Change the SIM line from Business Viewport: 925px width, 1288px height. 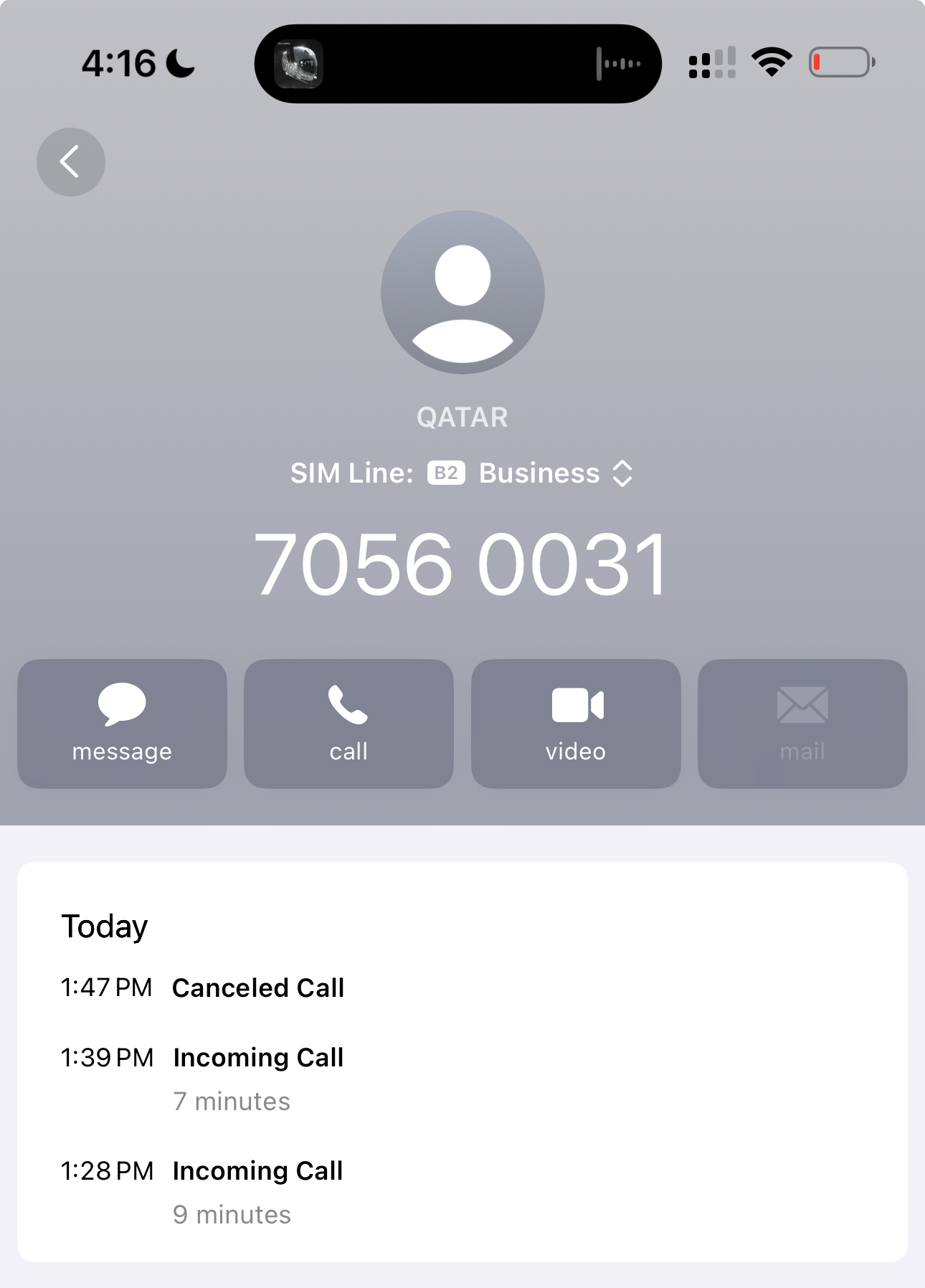tap(554, 473)
